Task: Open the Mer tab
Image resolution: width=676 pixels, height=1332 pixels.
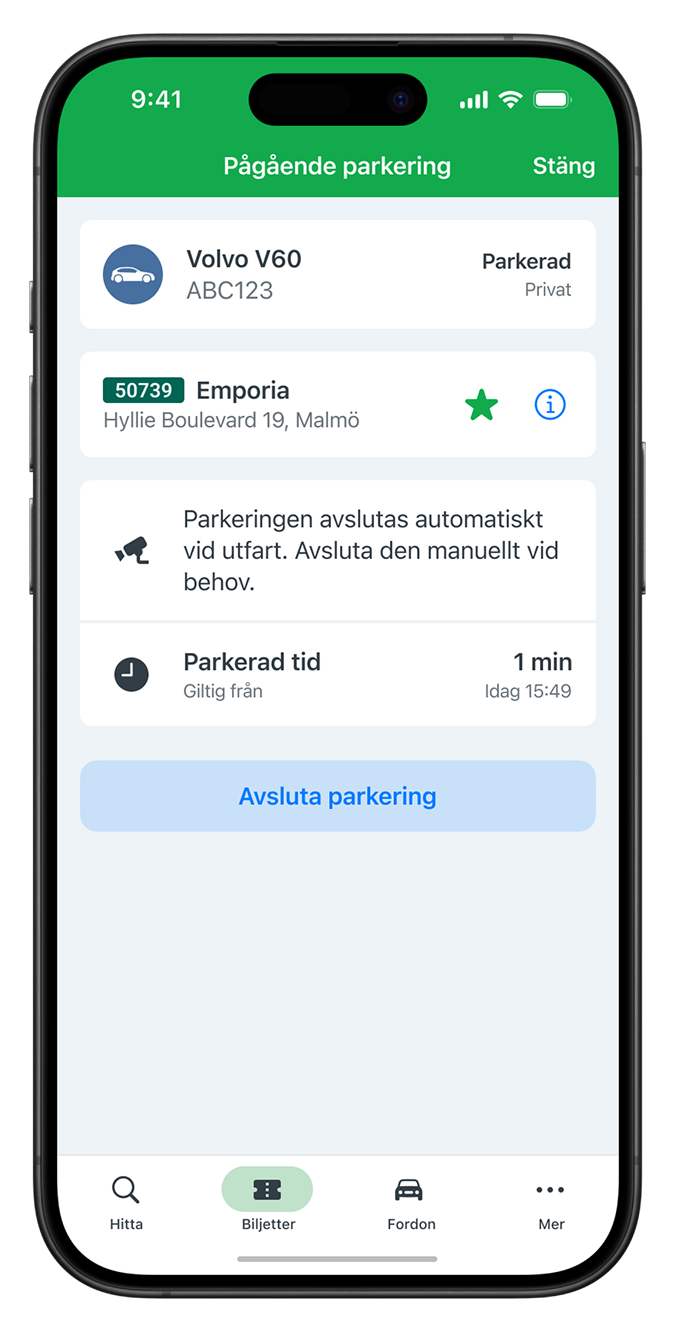Action: point(551,1202)
